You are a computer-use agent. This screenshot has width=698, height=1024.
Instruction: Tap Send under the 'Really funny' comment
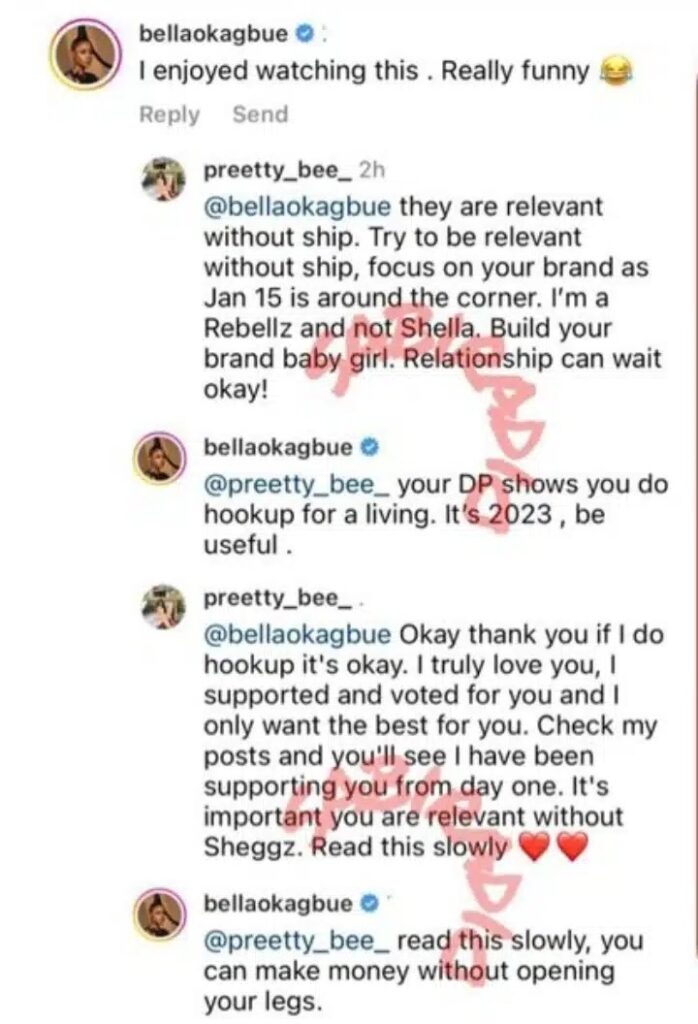[260, 115]
